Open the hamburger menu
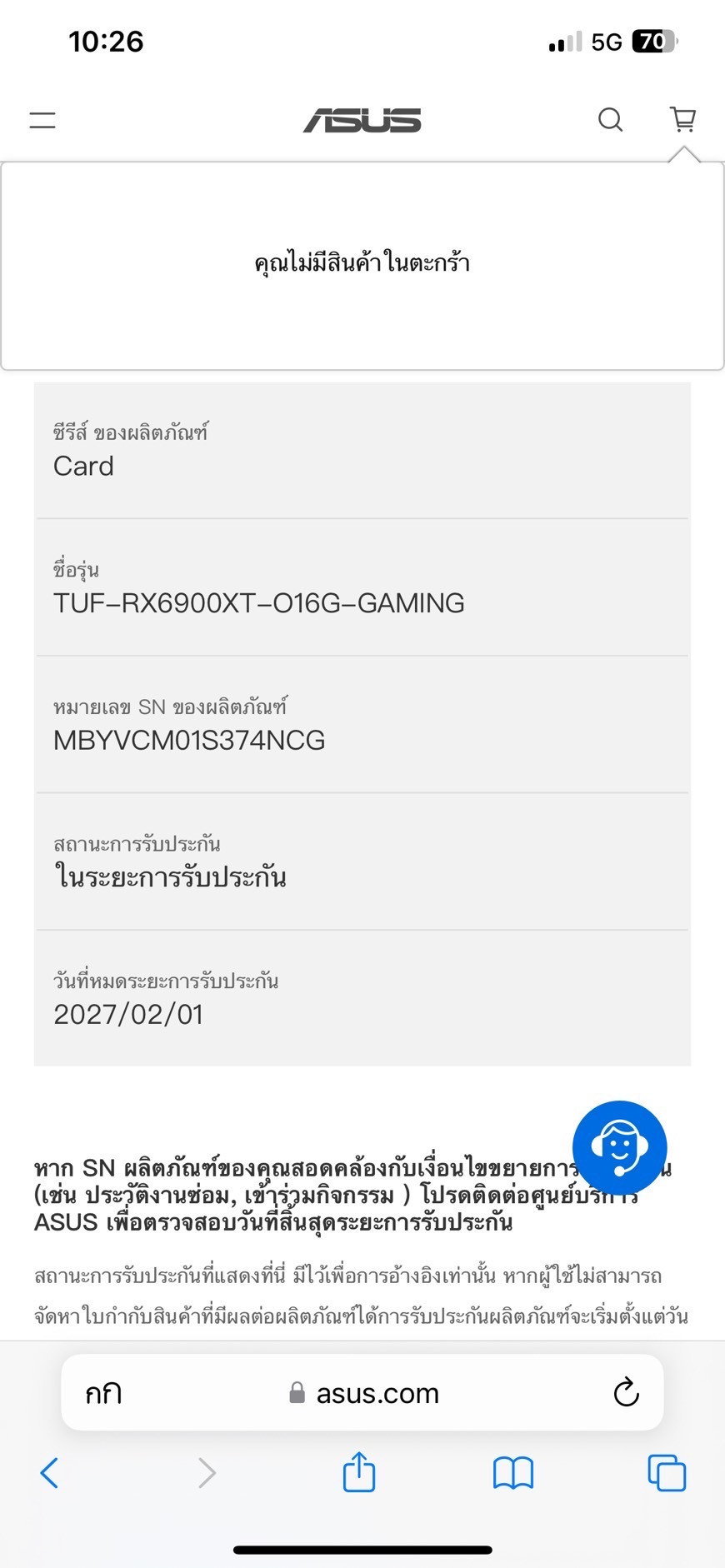The image size is (725, 1568). (42, 120)
